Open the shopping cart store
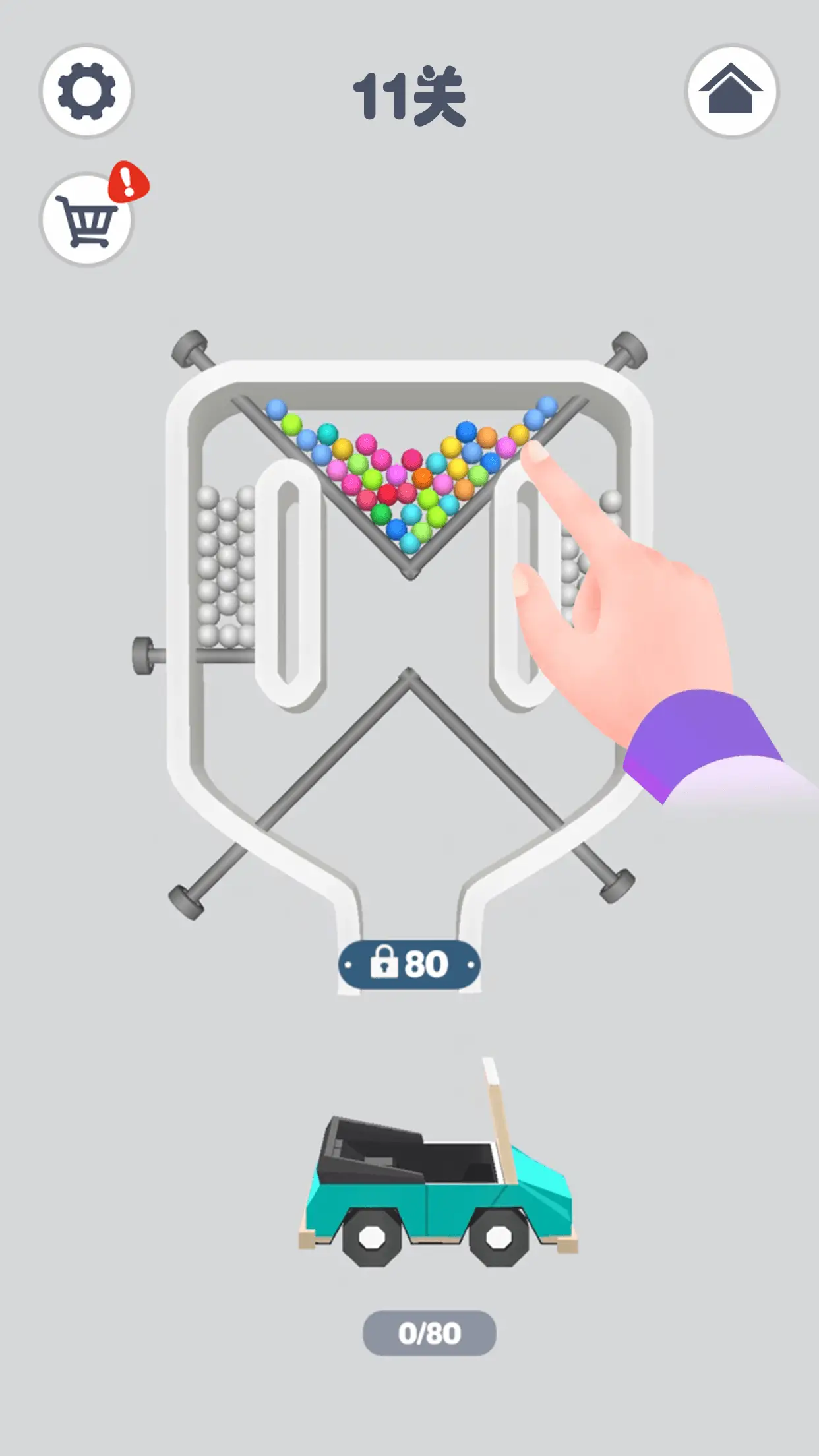819x1456 pixels. click(86, 220)
